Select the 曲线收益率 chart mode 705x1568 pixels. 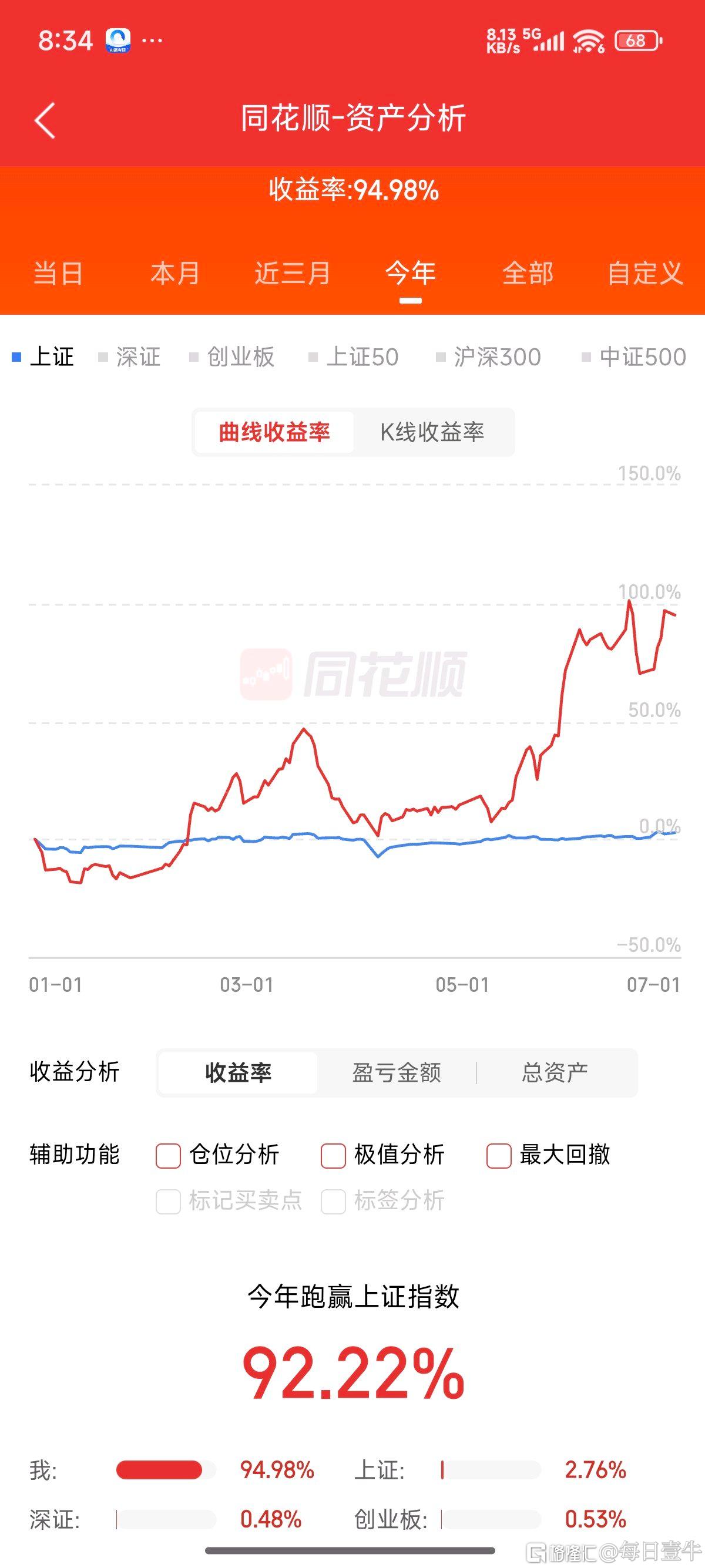pos(274,433)
